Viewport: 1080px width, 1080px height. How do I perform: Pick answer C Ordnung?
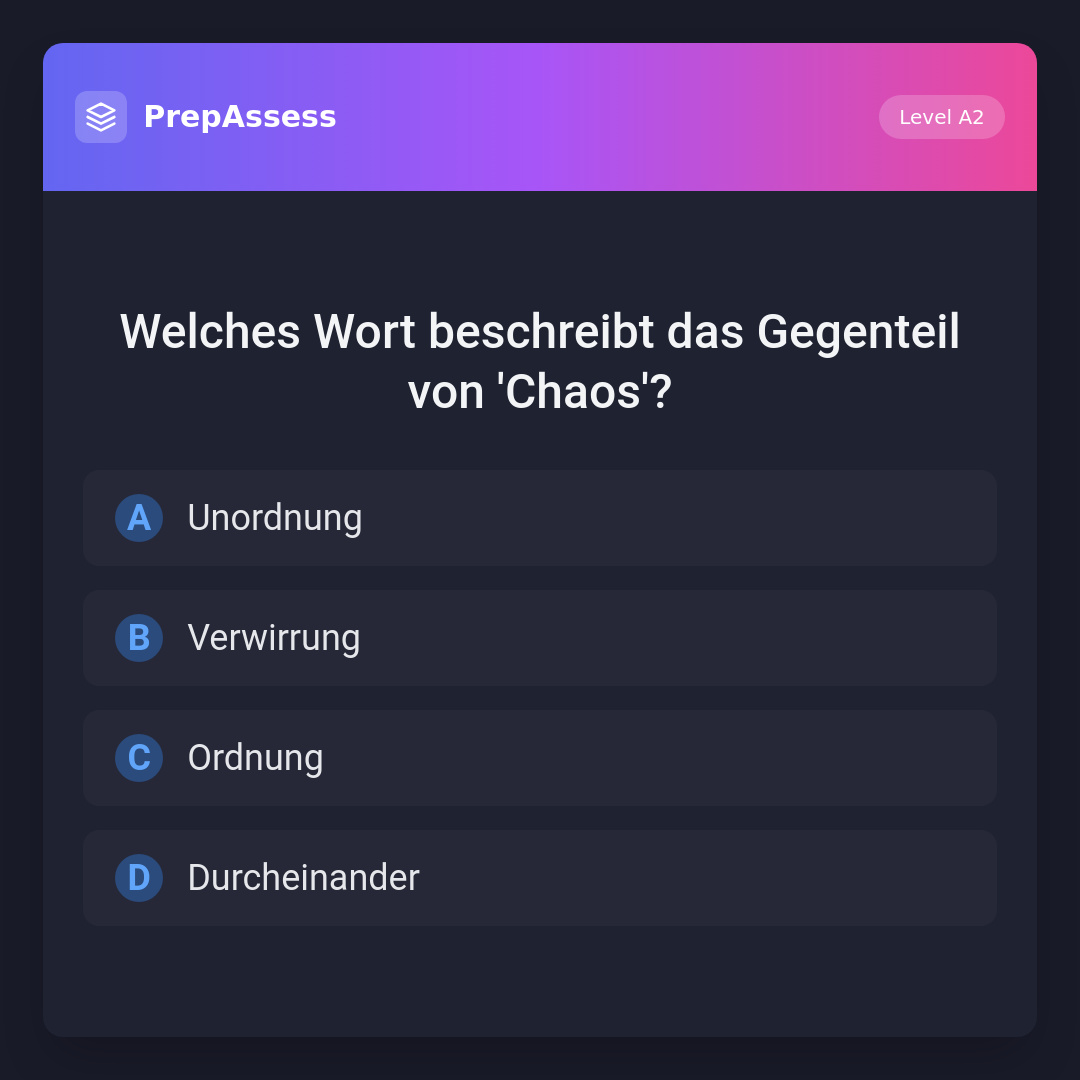[x=540, y=758]
